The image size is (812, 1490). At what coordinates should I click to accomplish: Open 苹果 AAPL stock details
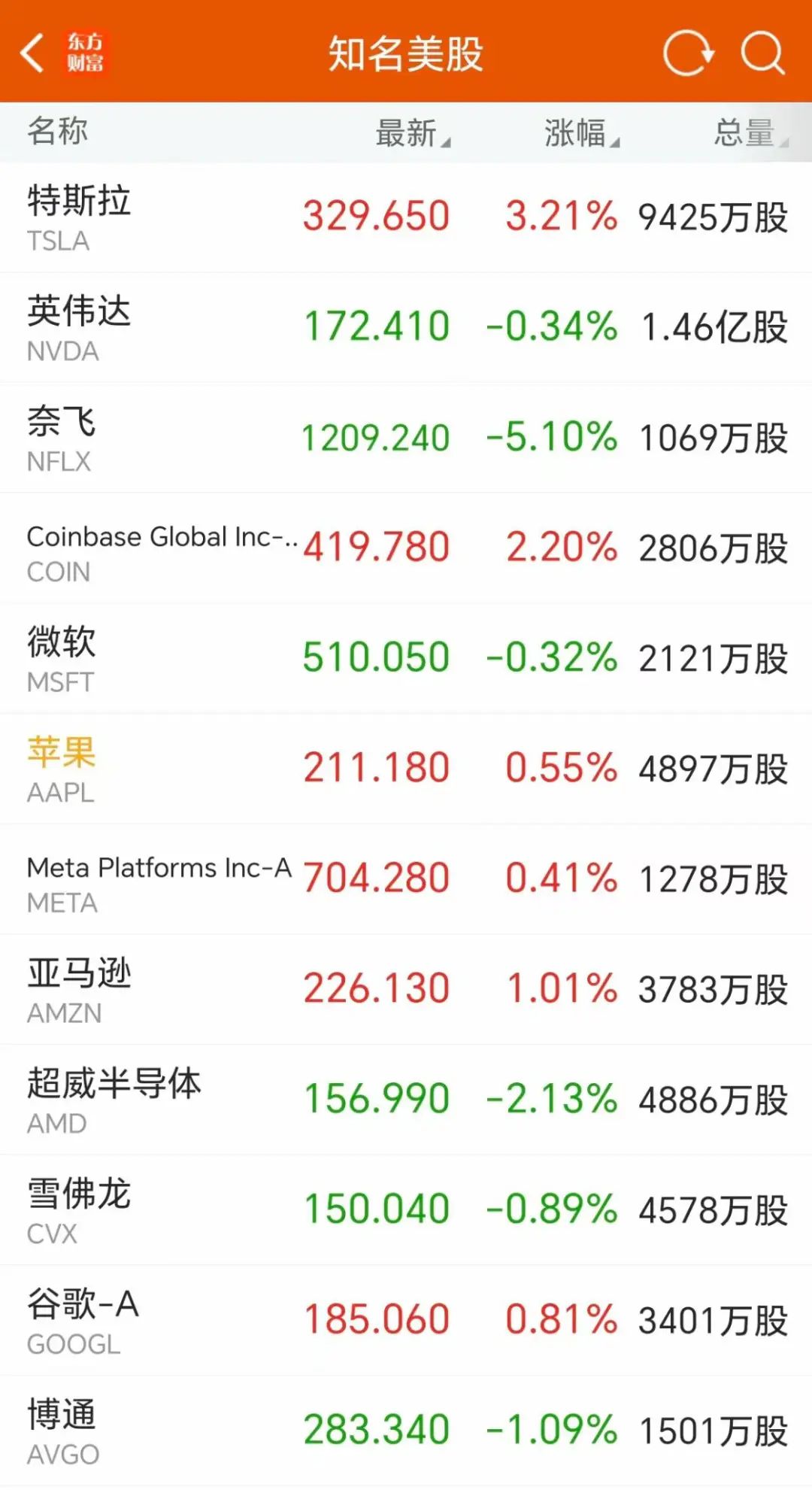pyautogui.click(x=406, y=769)
